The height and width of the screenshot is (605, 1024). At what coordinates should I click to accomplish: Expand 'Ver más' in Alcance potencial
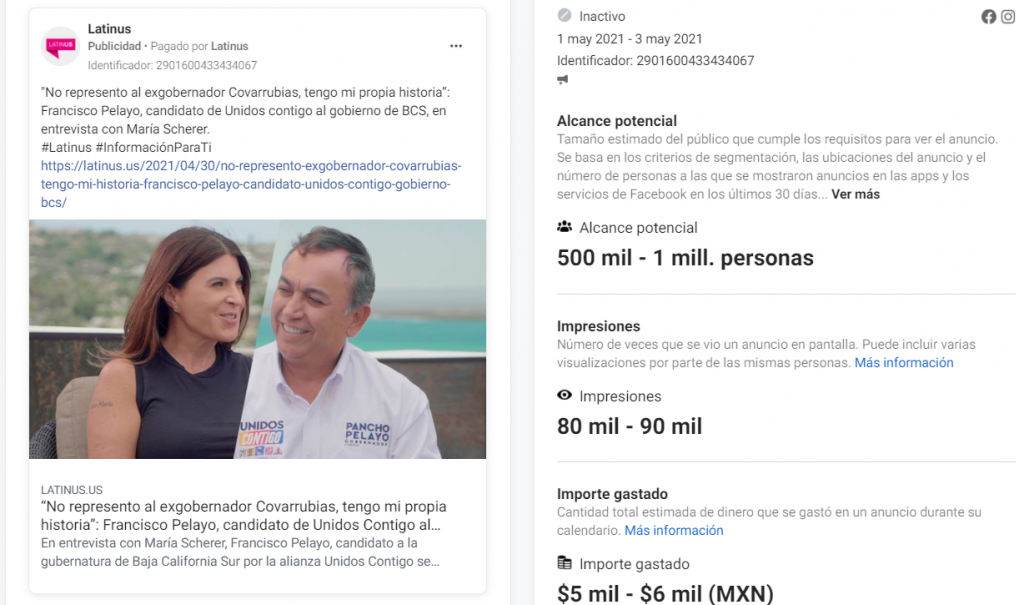[x=855, y=194]
